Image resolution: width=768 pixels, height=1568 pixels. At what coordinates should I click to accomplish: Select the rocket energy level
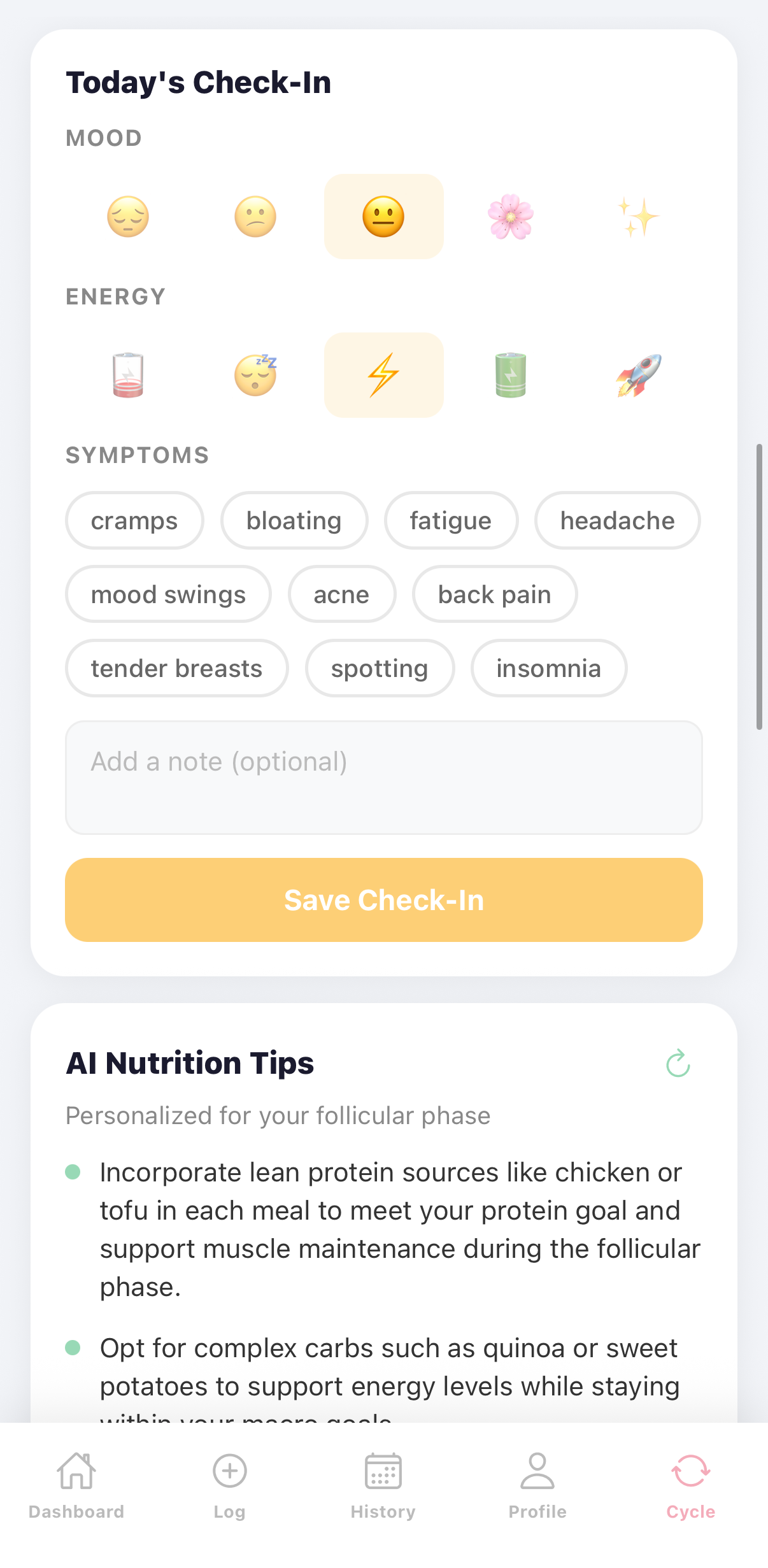[x=638, y=375]
